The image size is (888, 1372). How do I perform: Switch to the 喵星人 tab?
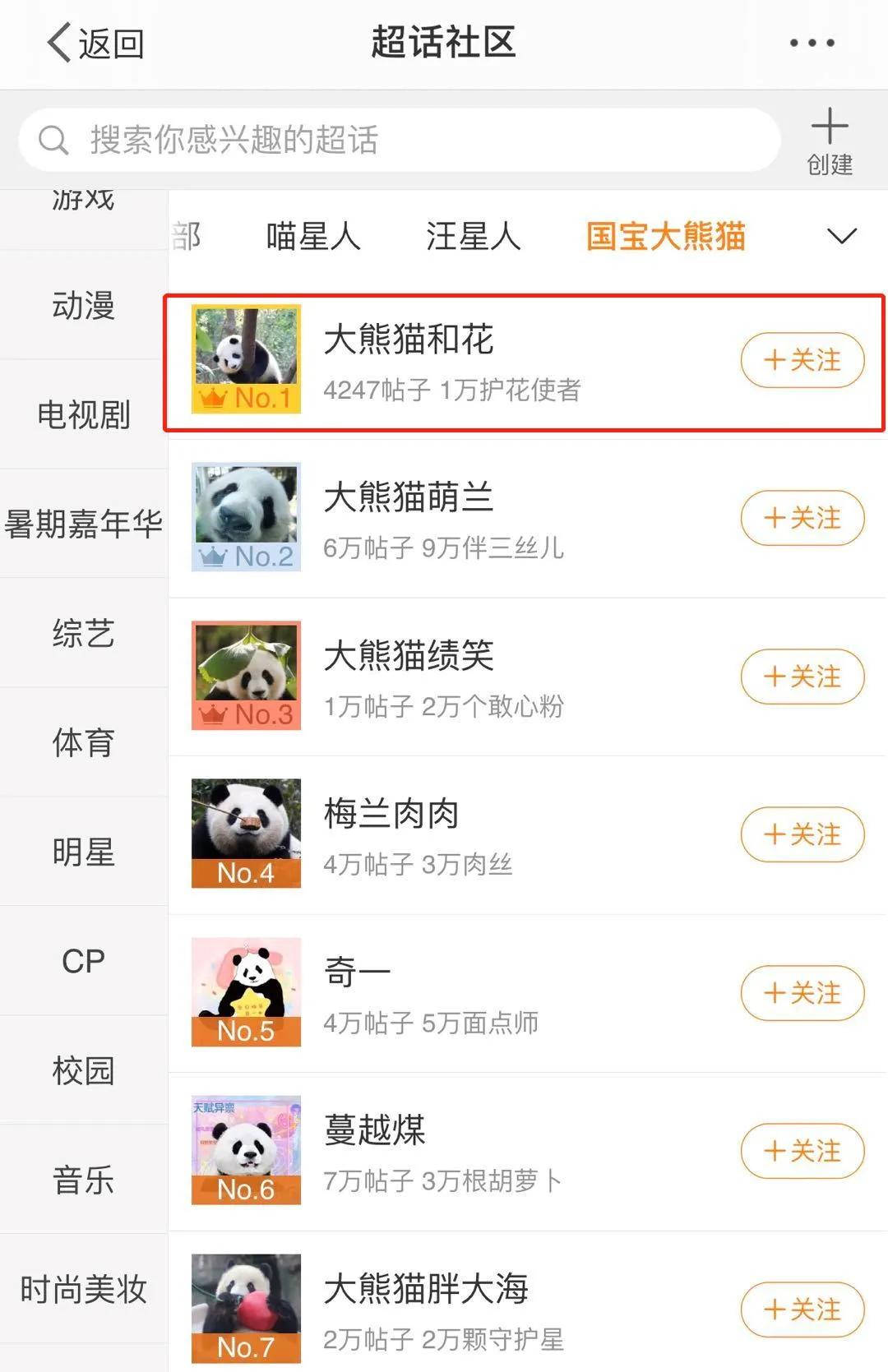point(313,237)
